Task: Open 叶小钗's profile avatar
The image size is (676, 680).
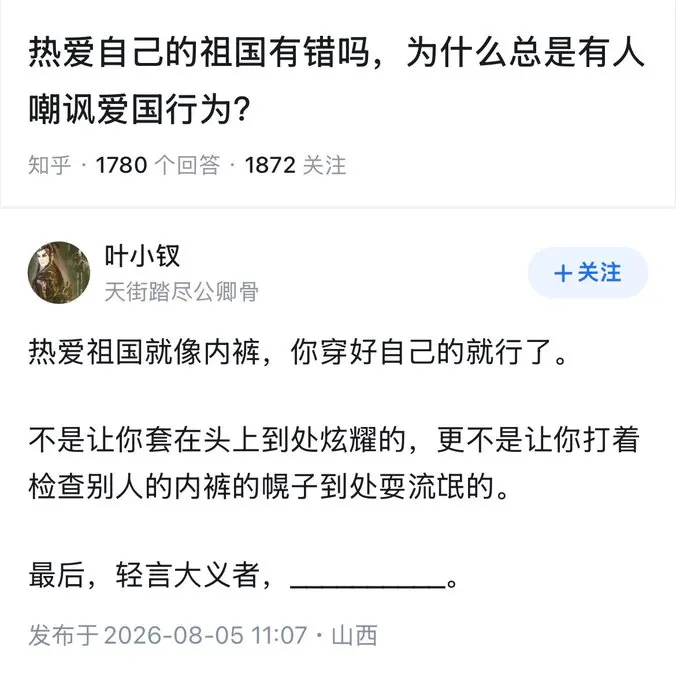Action: click(x=59, y=272)
